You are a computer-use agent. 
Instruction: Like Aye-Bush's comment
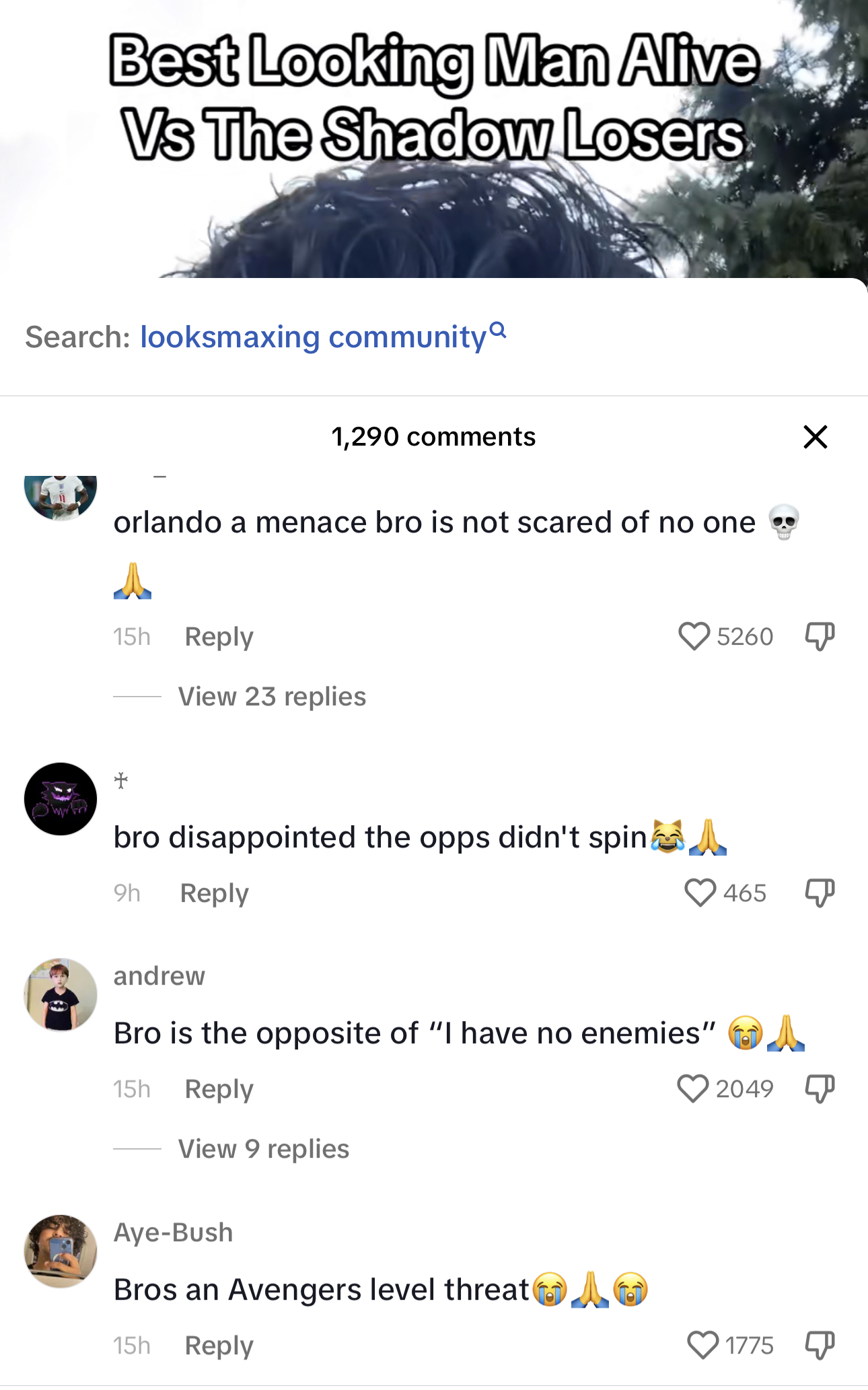[x=703, y=1345]
